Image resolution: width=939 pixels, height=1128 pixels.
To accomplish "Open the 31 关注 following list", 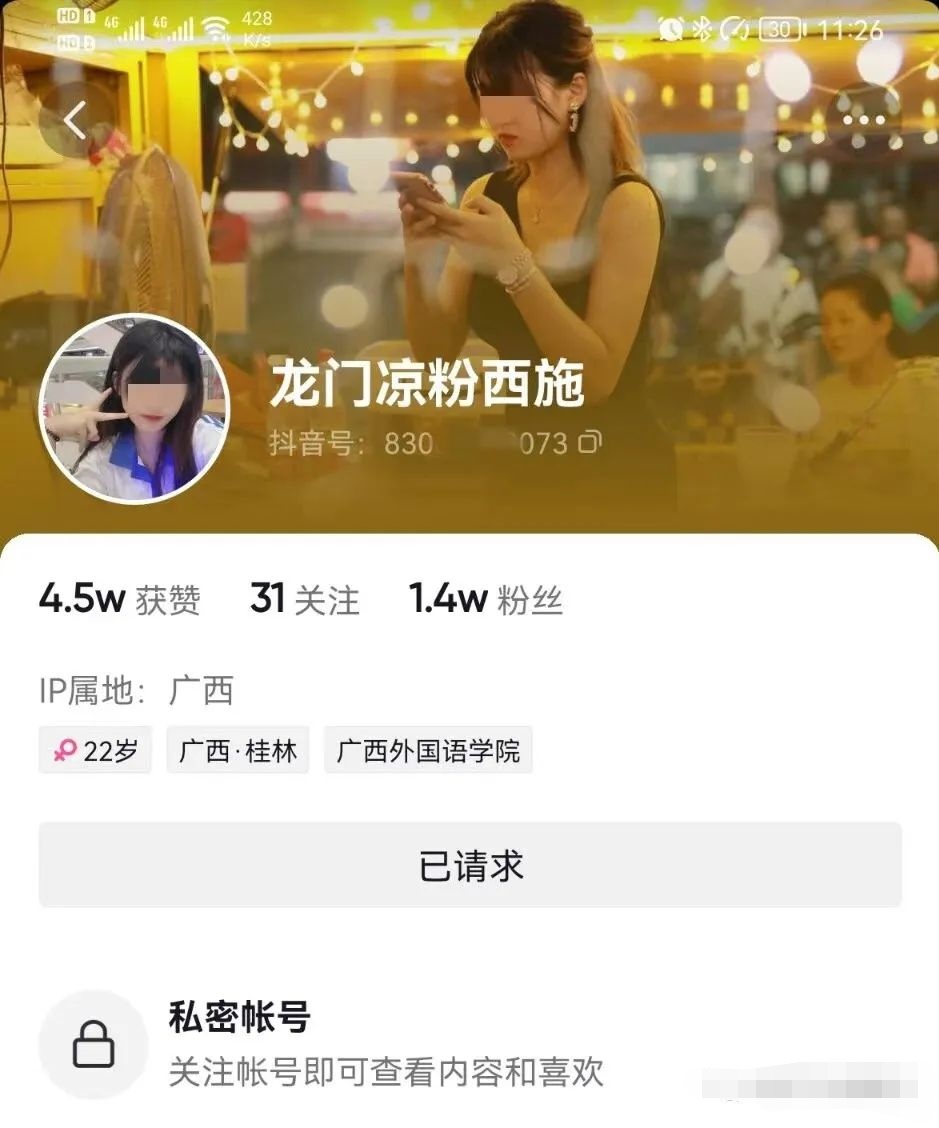I will coord(304,599).
